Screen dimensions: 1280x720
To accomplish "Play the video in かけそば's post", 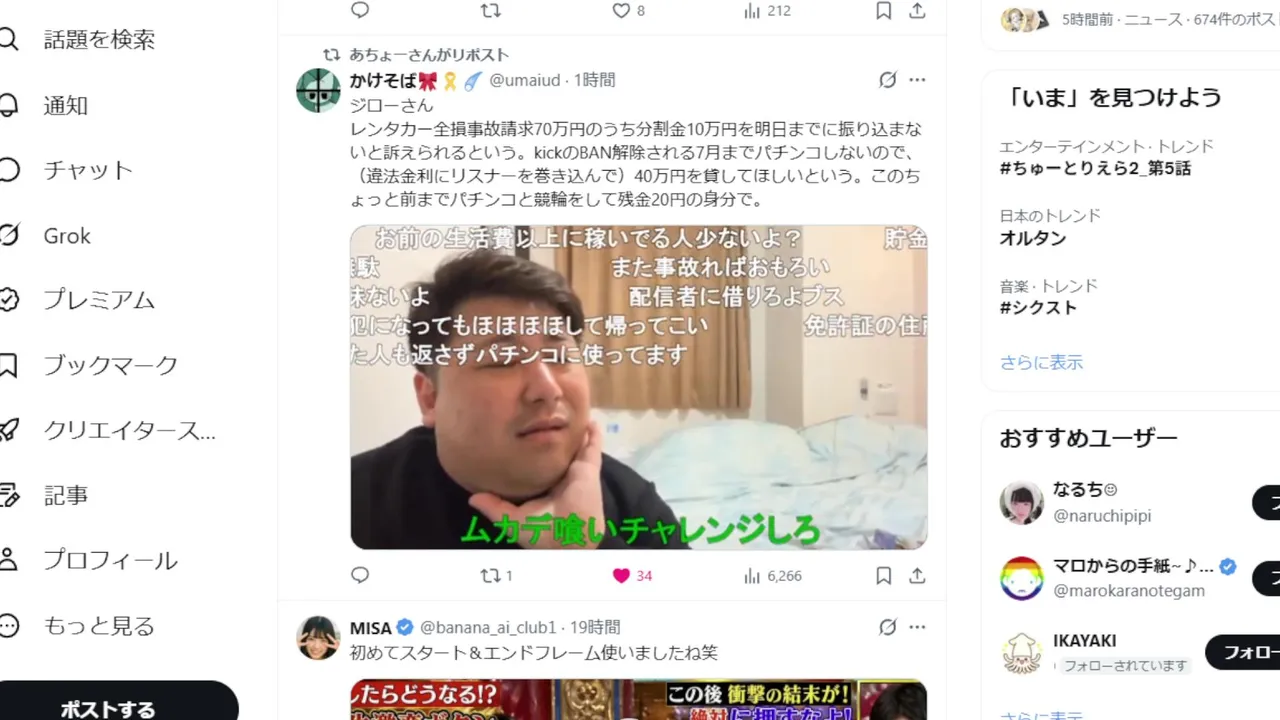I will (x=638, y=387).
